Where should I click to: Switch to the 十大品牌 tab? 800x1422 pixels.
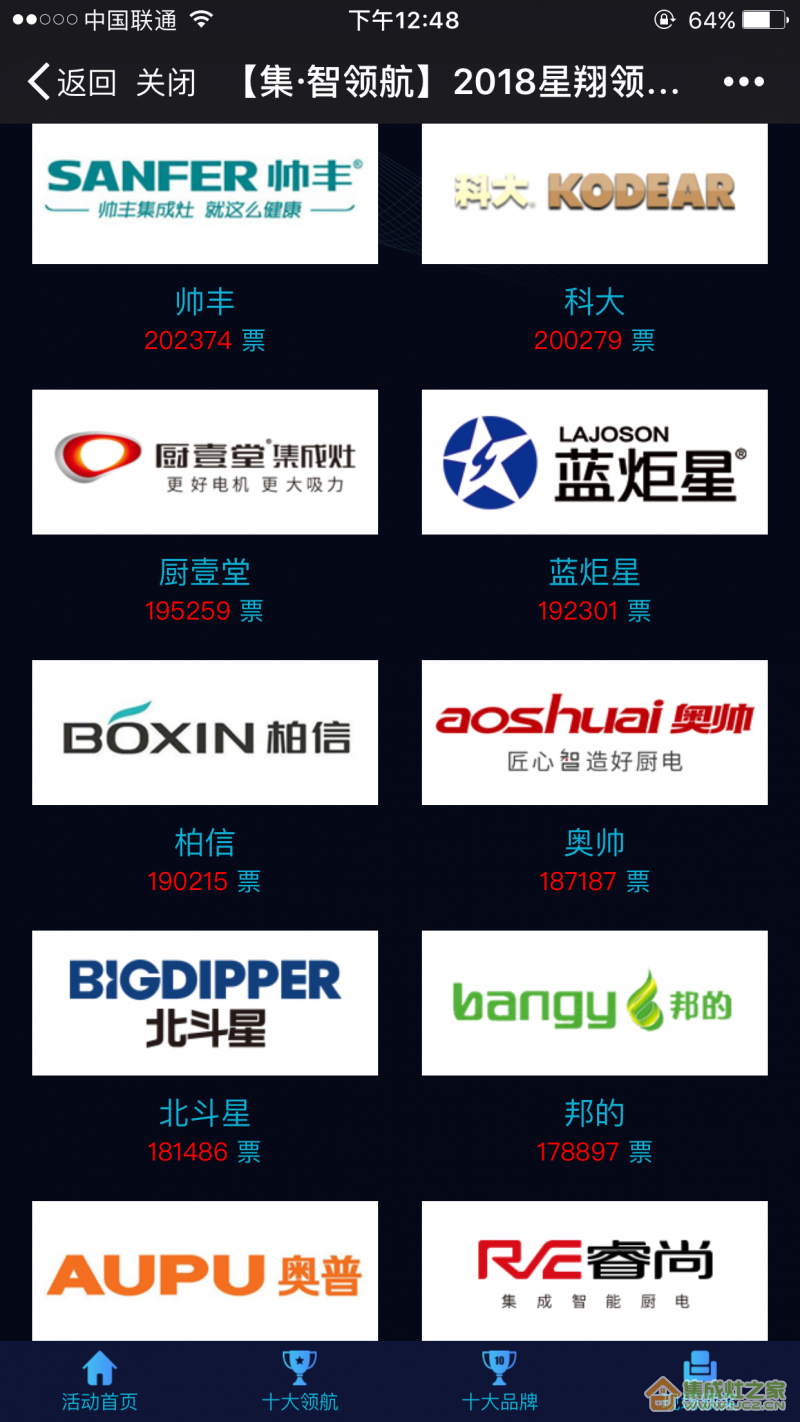499,1382
